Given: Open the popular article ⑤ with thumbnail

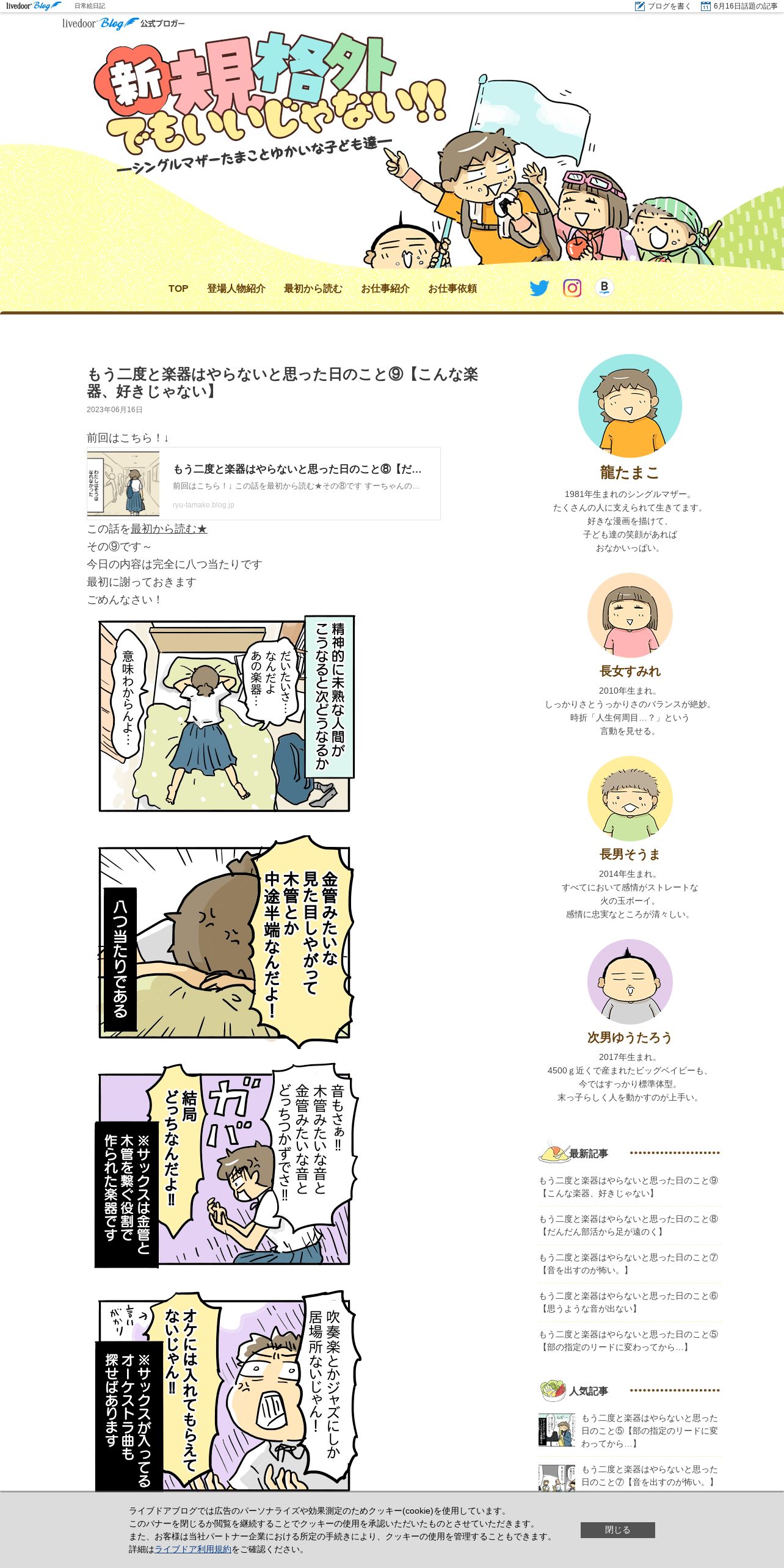Looking at the screenshot, I should click(629, 1430).
